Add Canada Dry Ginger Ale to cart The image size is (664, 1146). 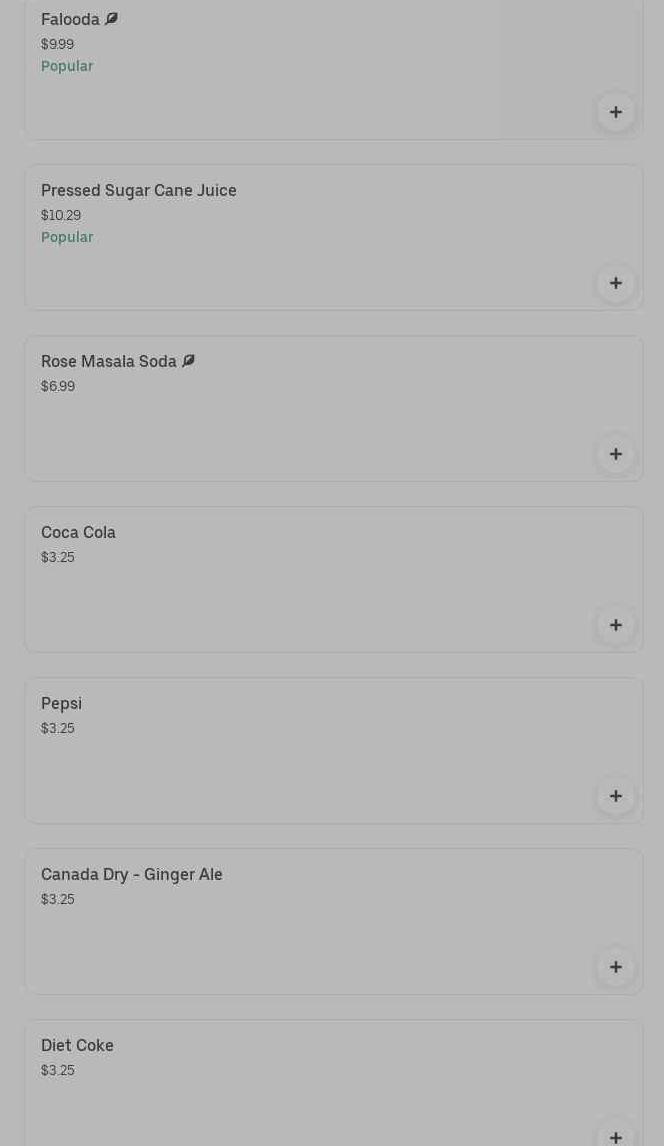(x=616, y=967)
